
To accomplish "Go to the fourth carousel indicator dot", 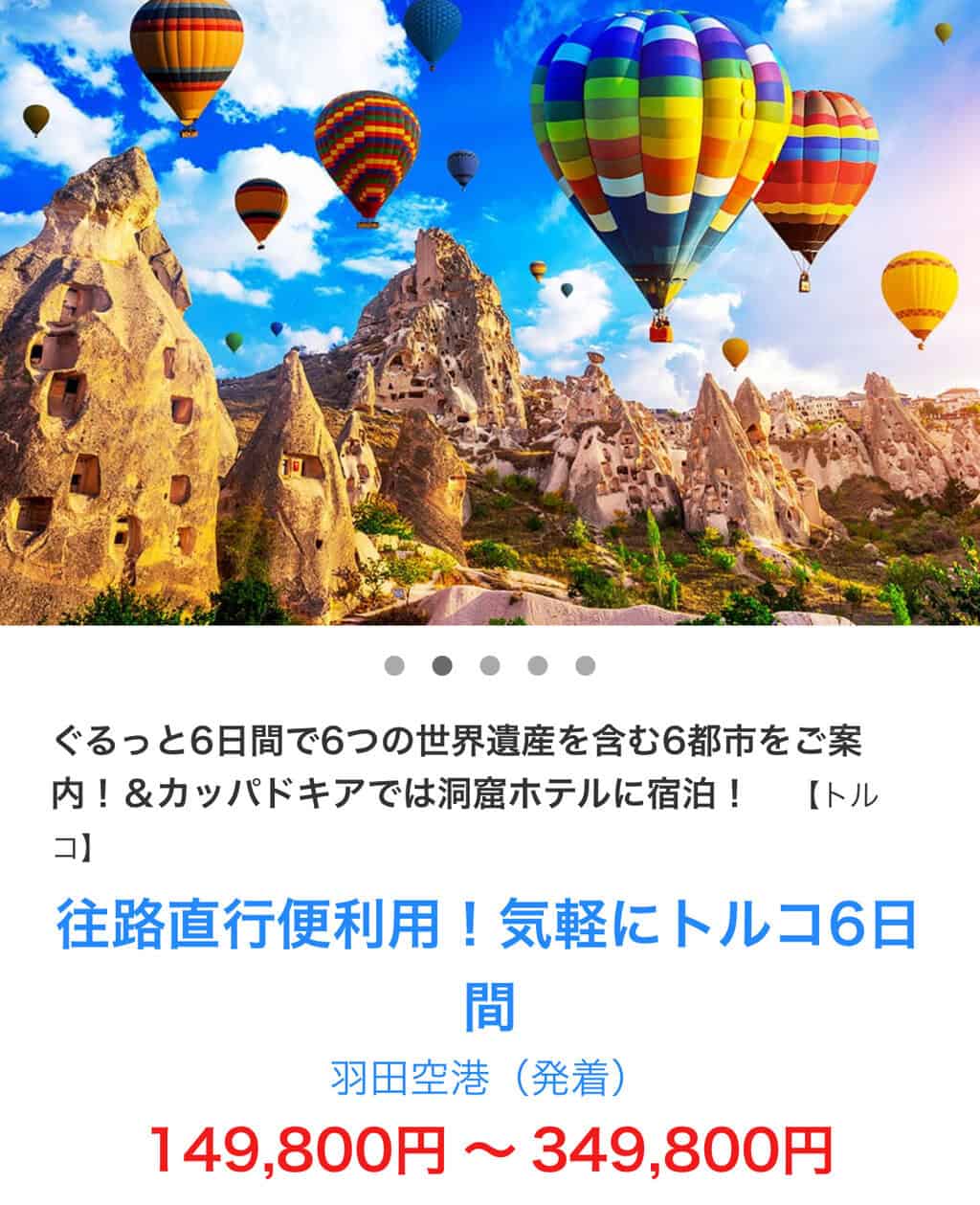I will click(x=538, y=666).
